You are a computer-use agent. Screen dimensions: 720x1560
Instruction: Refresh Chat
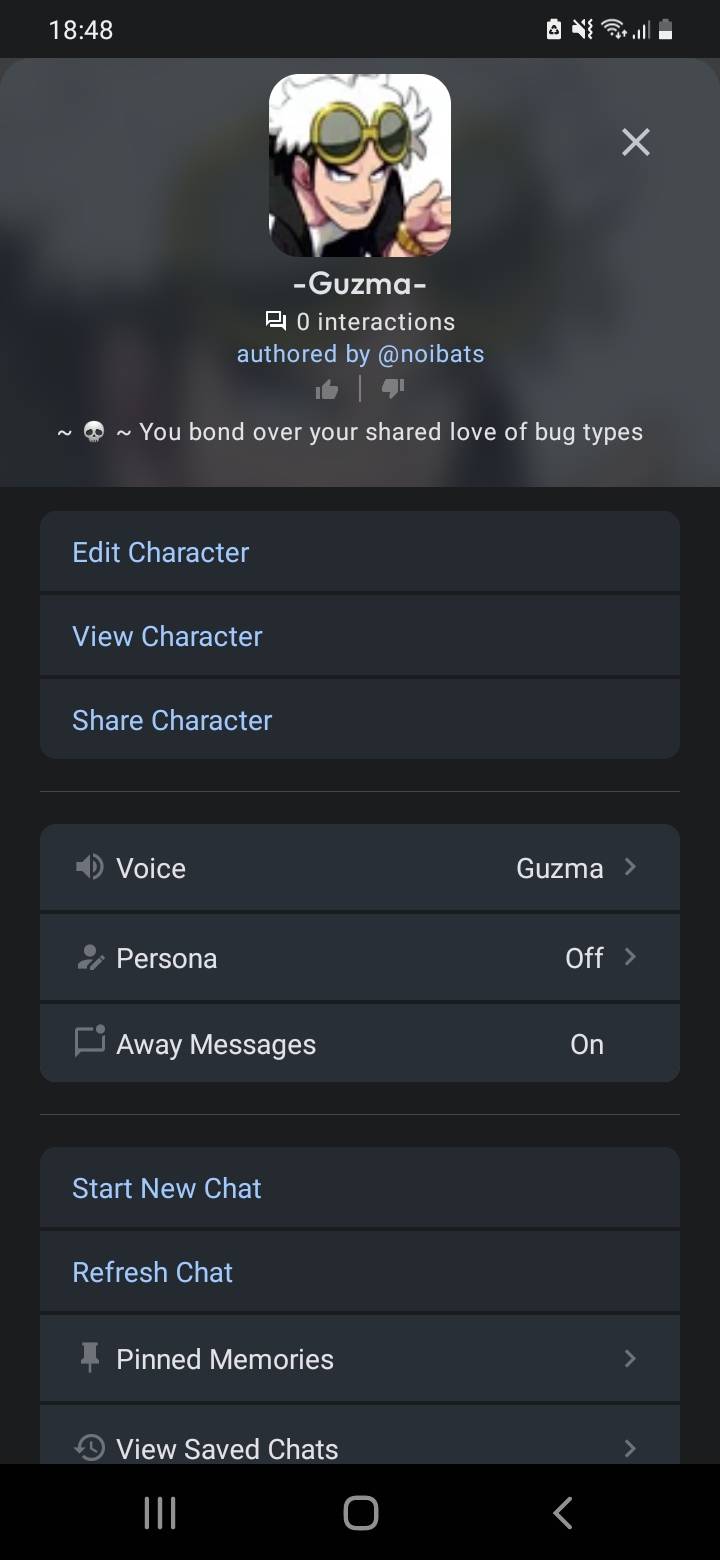pyautogui.click(x=360, y=1272)
